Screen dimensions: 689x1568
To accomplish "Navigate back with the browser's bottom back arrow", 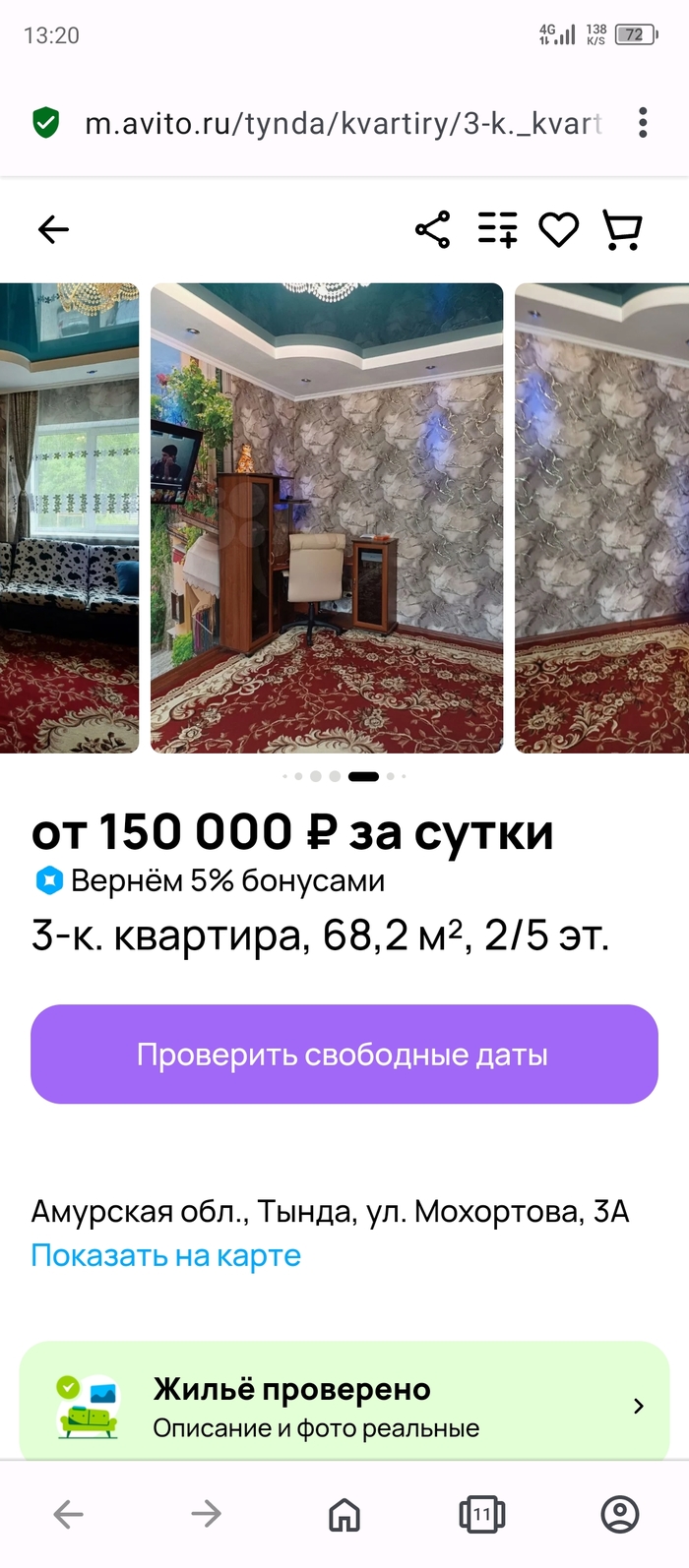I will tap(68, 1514).
